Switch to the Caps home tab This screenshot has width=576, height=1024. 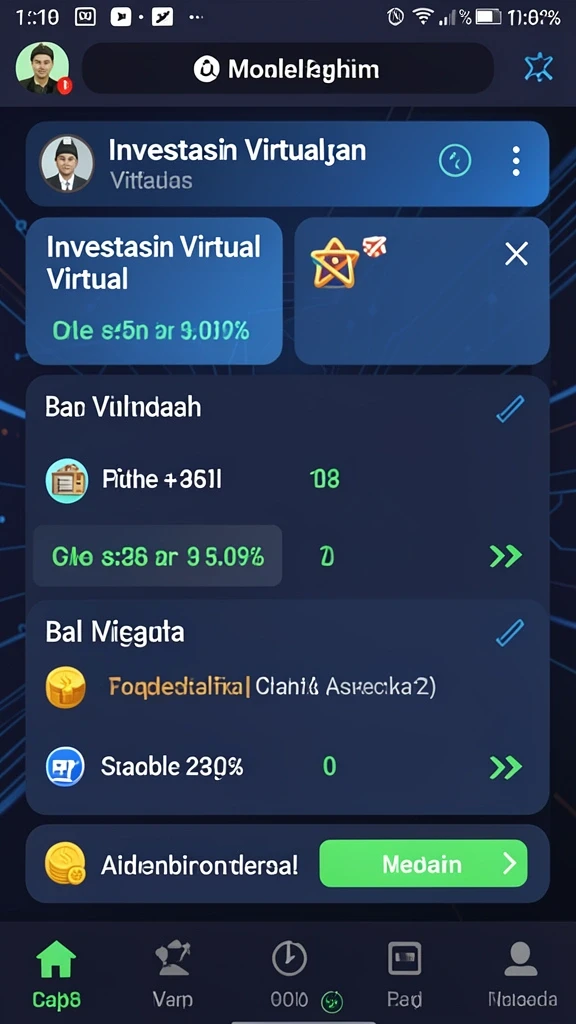[x=56, y=973]
